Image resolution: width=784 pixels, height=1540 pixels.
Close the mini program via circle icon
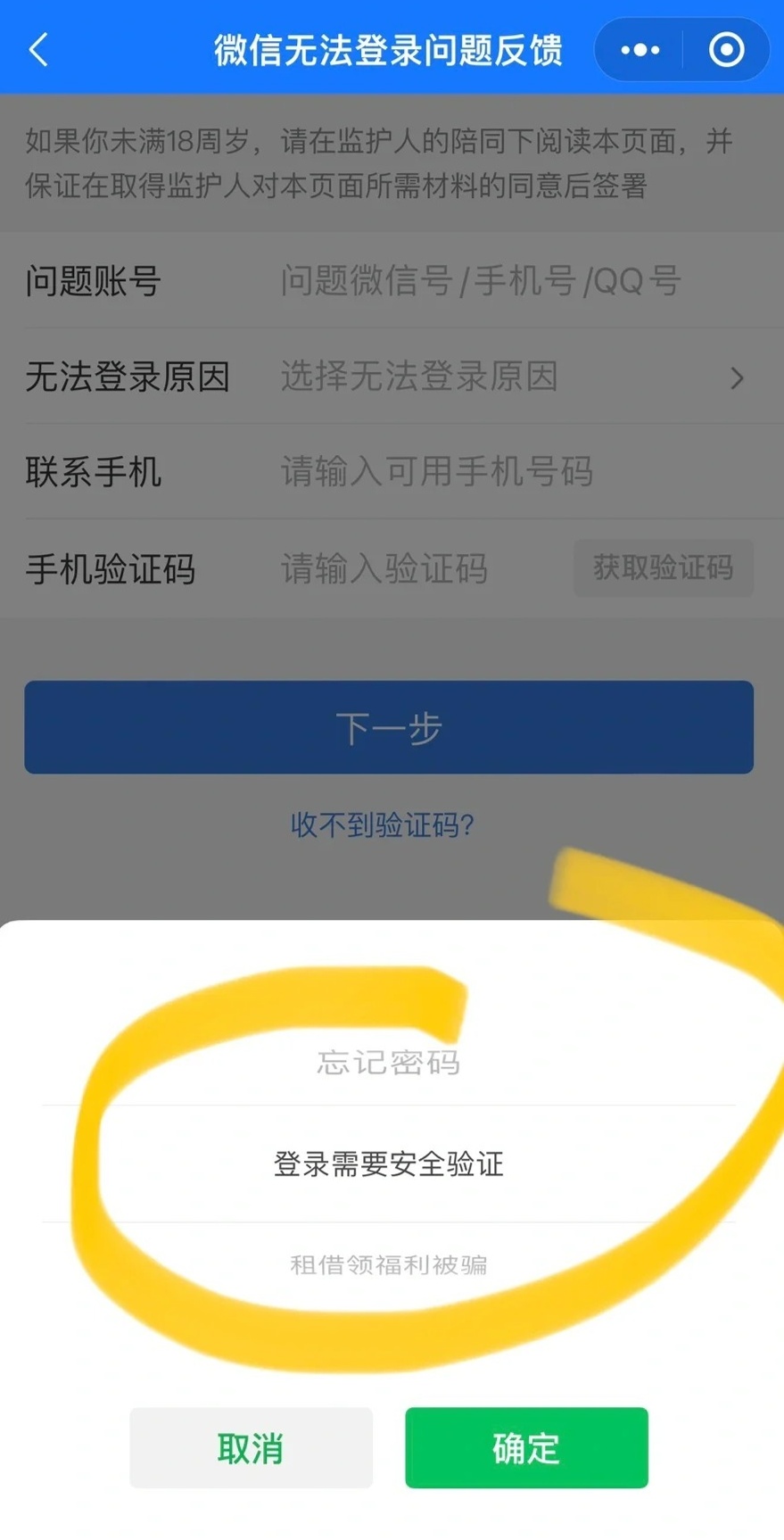coord(726,50)
